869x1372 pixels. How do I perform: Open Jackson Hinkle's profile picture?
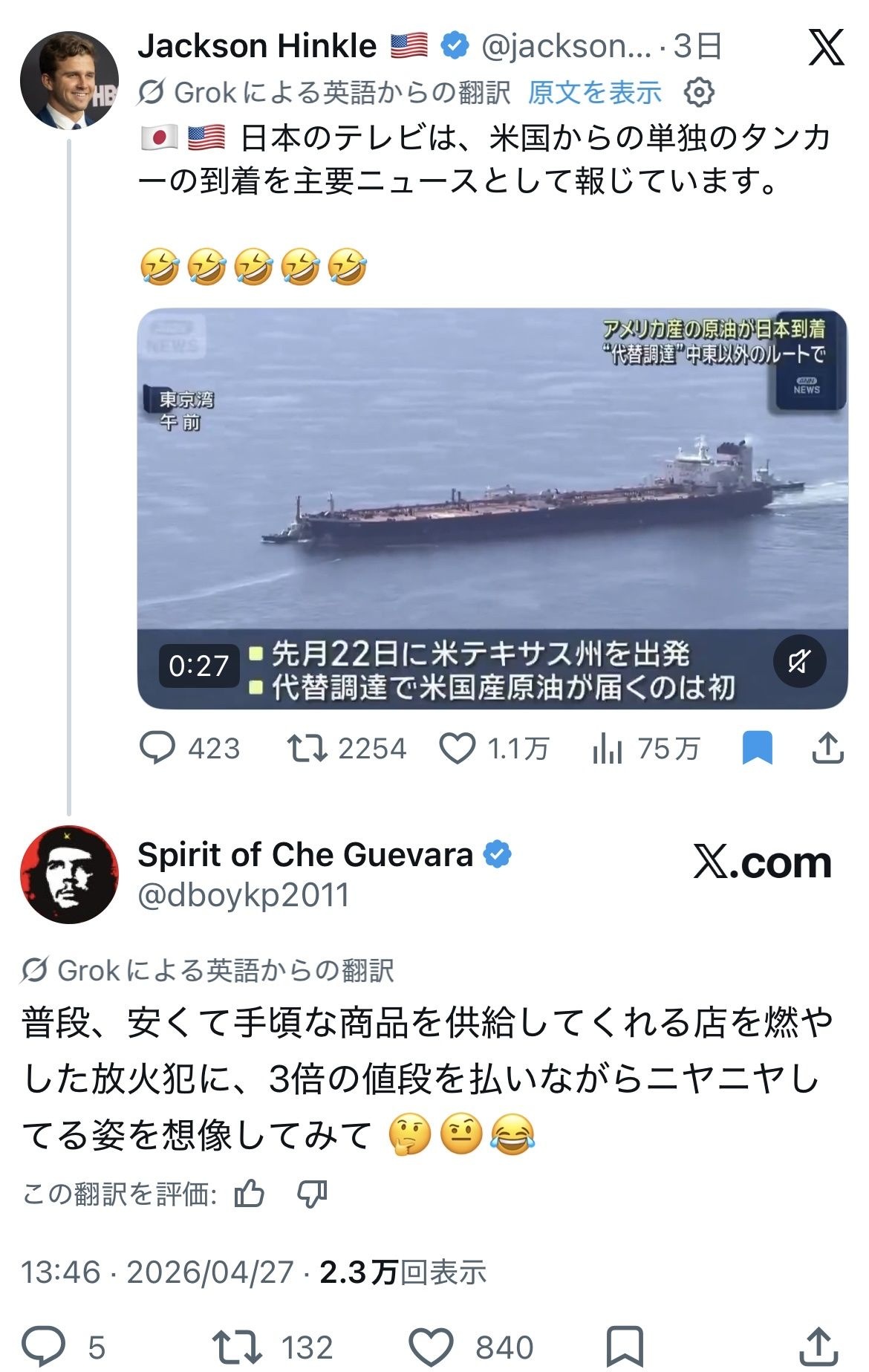click(x=69, y=80)
